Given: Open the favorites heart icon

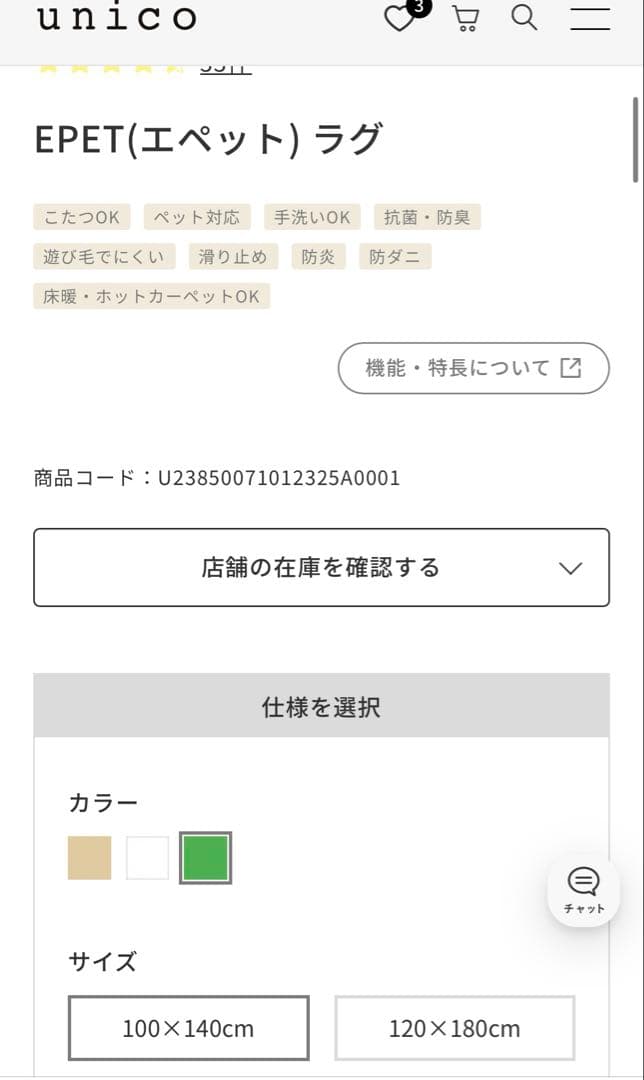Looking at the screenshot, I should [x=400, y=18].
